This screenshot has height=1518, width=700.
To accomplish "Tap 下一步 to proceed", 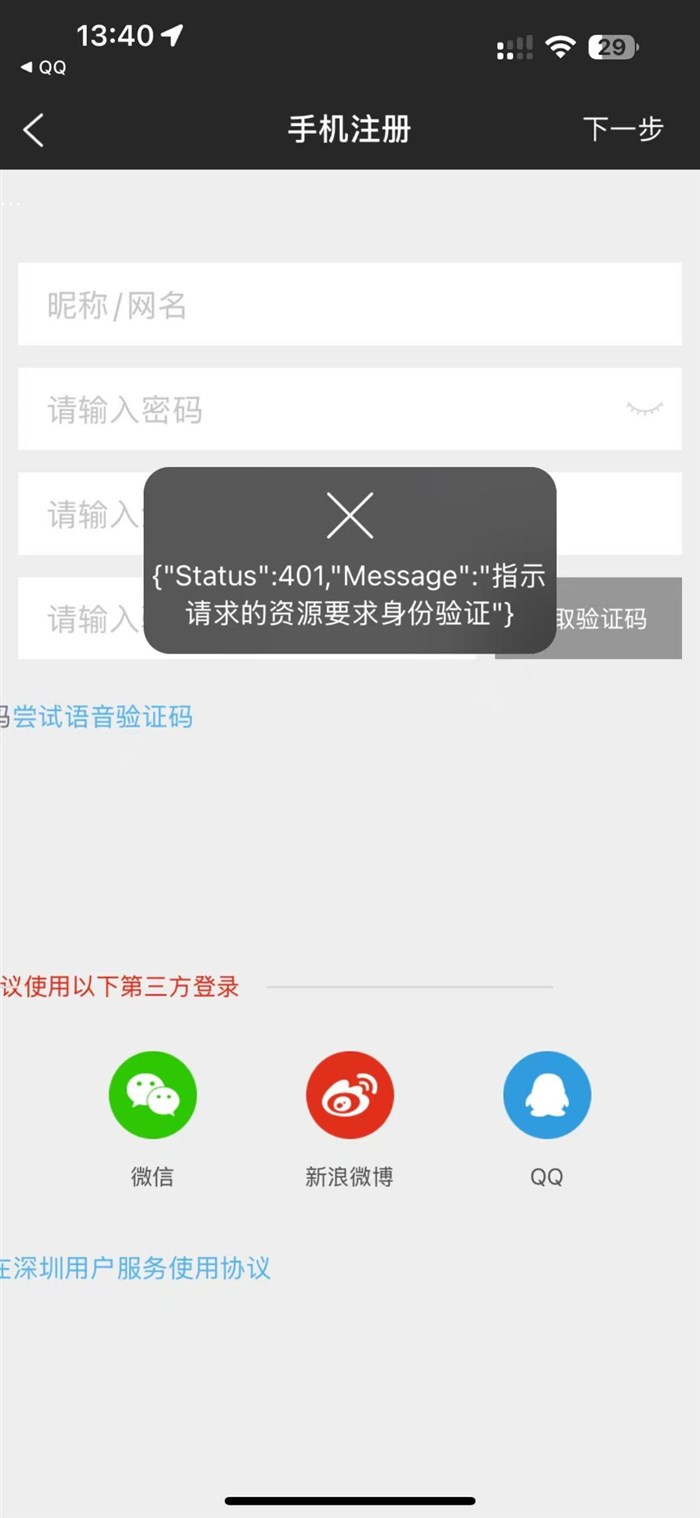I will pyautogui.click(x=622, y=130).
